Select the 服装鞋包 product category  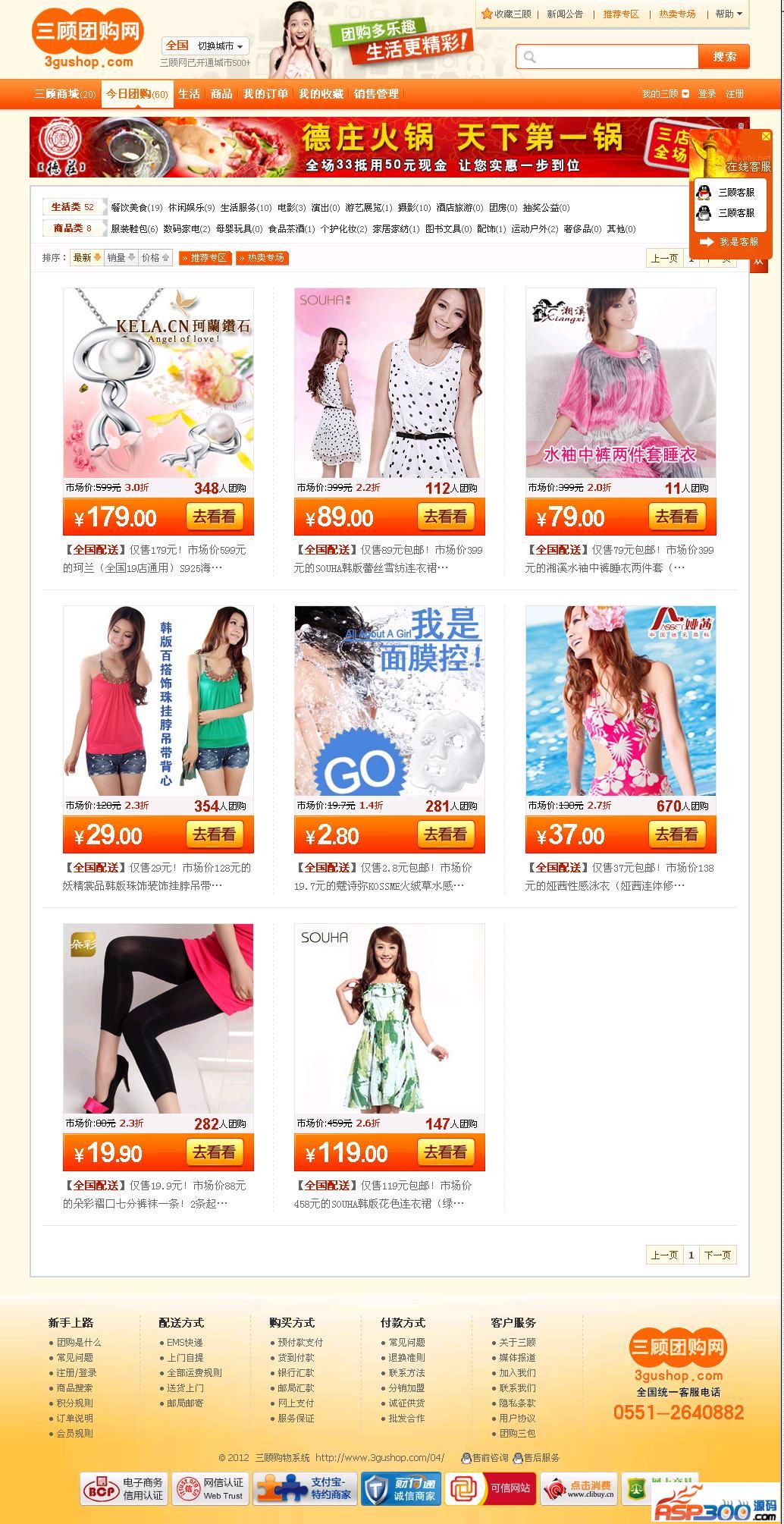tap(134, 229)
